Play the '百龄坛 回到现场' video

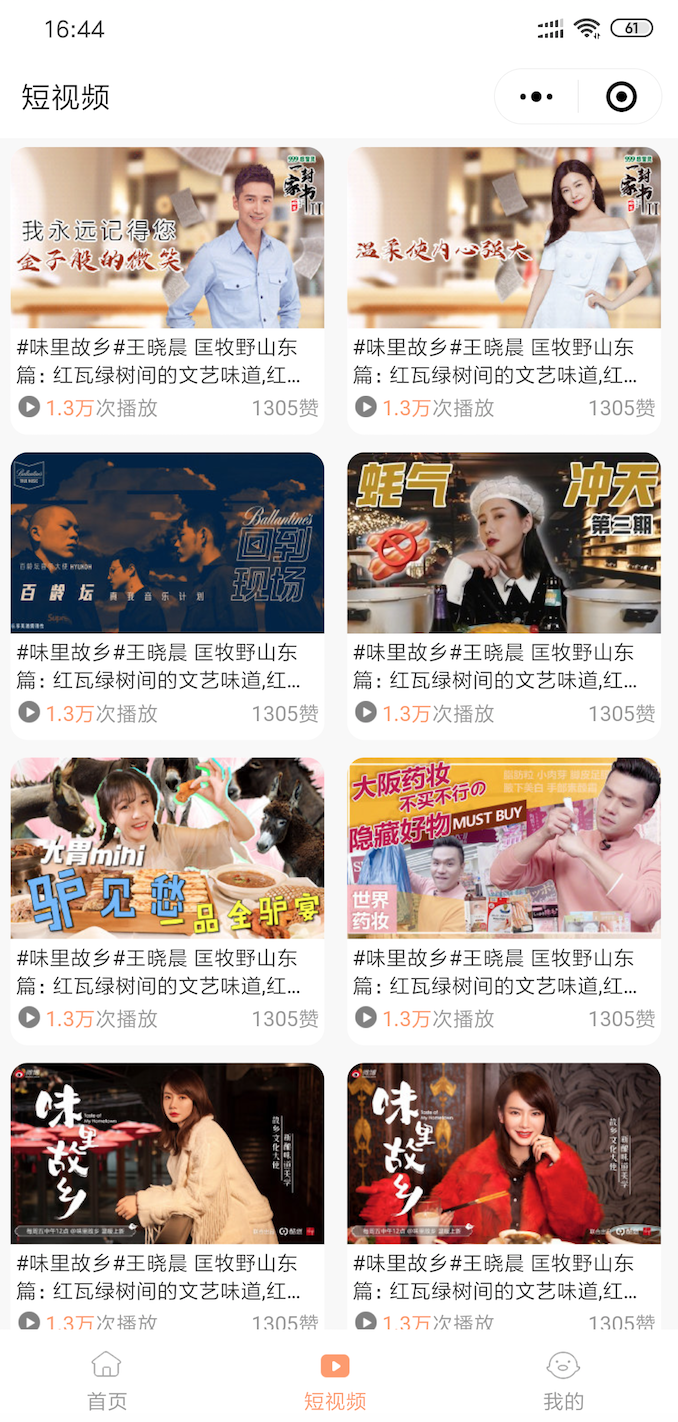pyautogui.click(x=167, y=543)
